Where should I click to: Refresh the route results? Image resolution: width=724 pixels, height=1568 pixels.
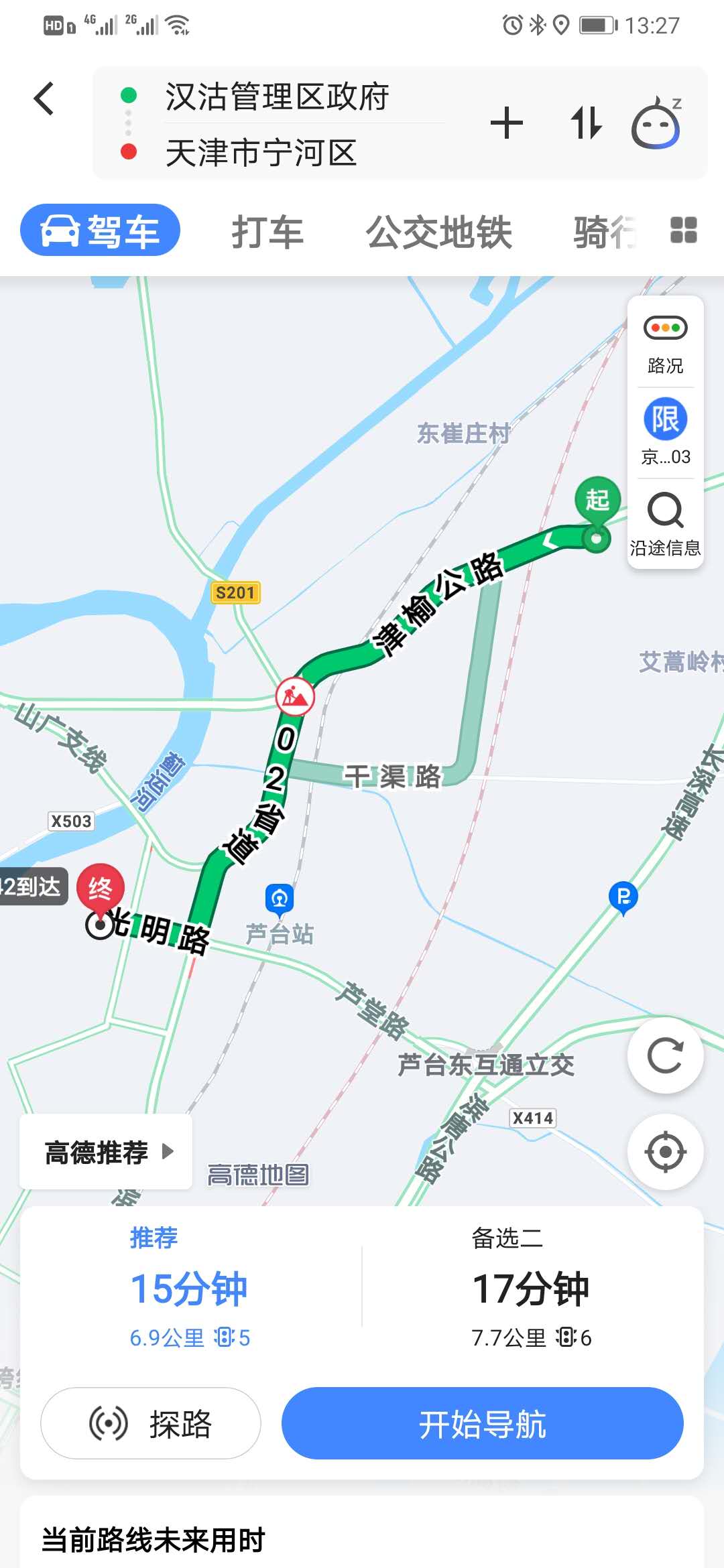coord(665,1056)
